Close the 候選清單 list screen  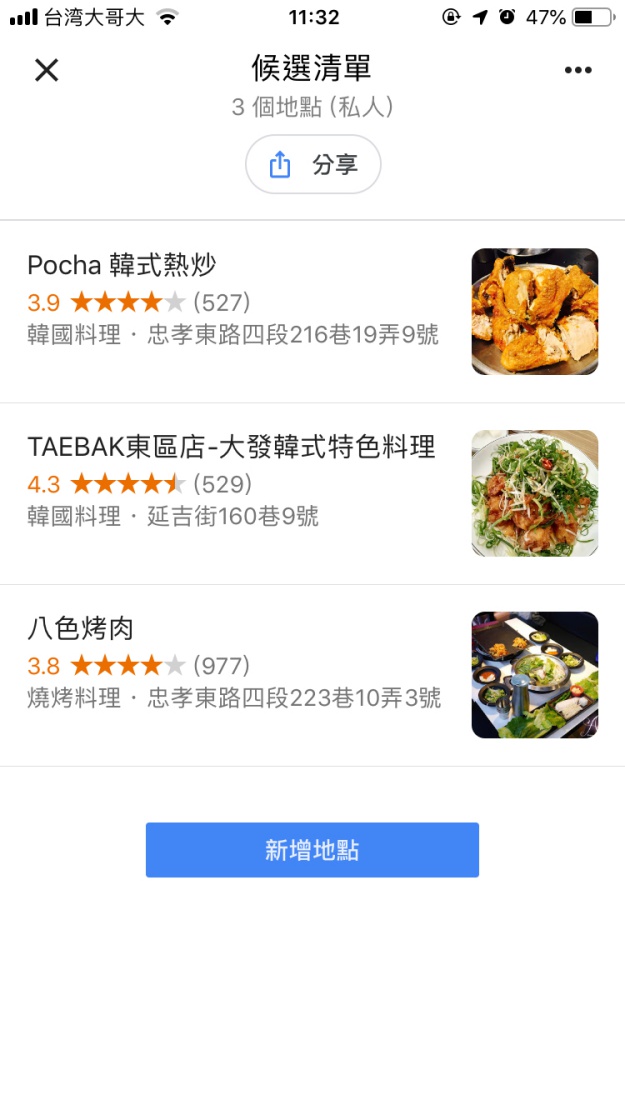point(47,69)
